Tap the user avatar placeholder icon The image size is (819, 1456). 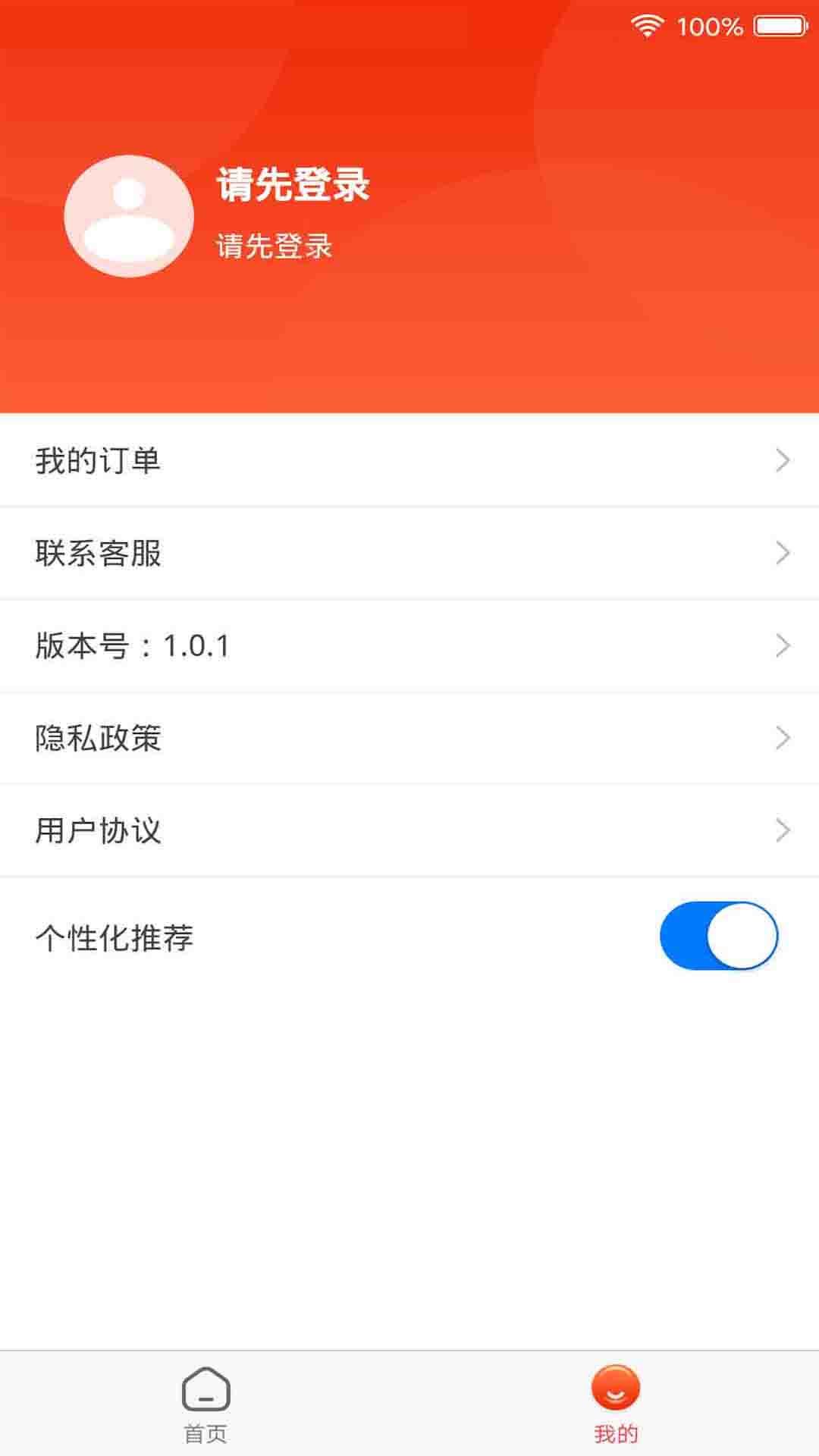[127, 216]
